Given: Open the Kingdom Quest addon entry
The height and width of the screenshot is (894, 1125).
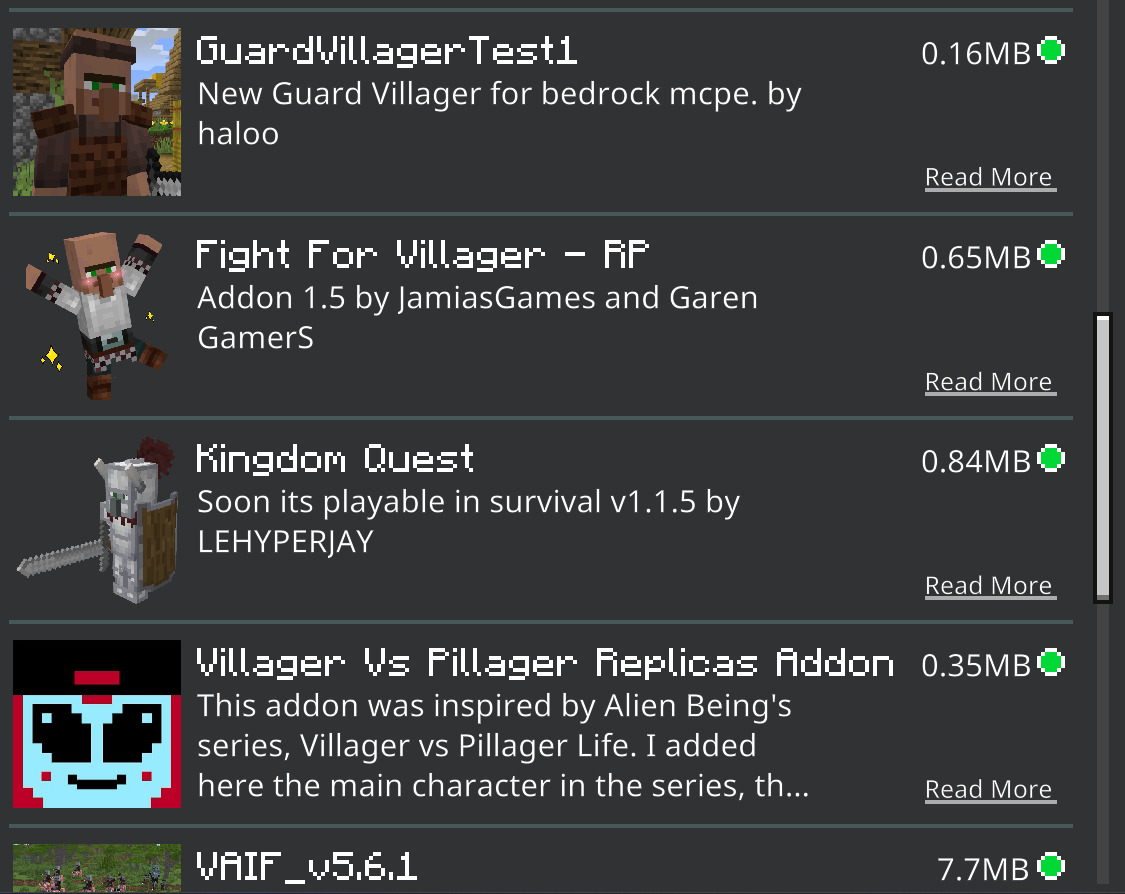Looking at the screenshot, I should tap(335, 460).
